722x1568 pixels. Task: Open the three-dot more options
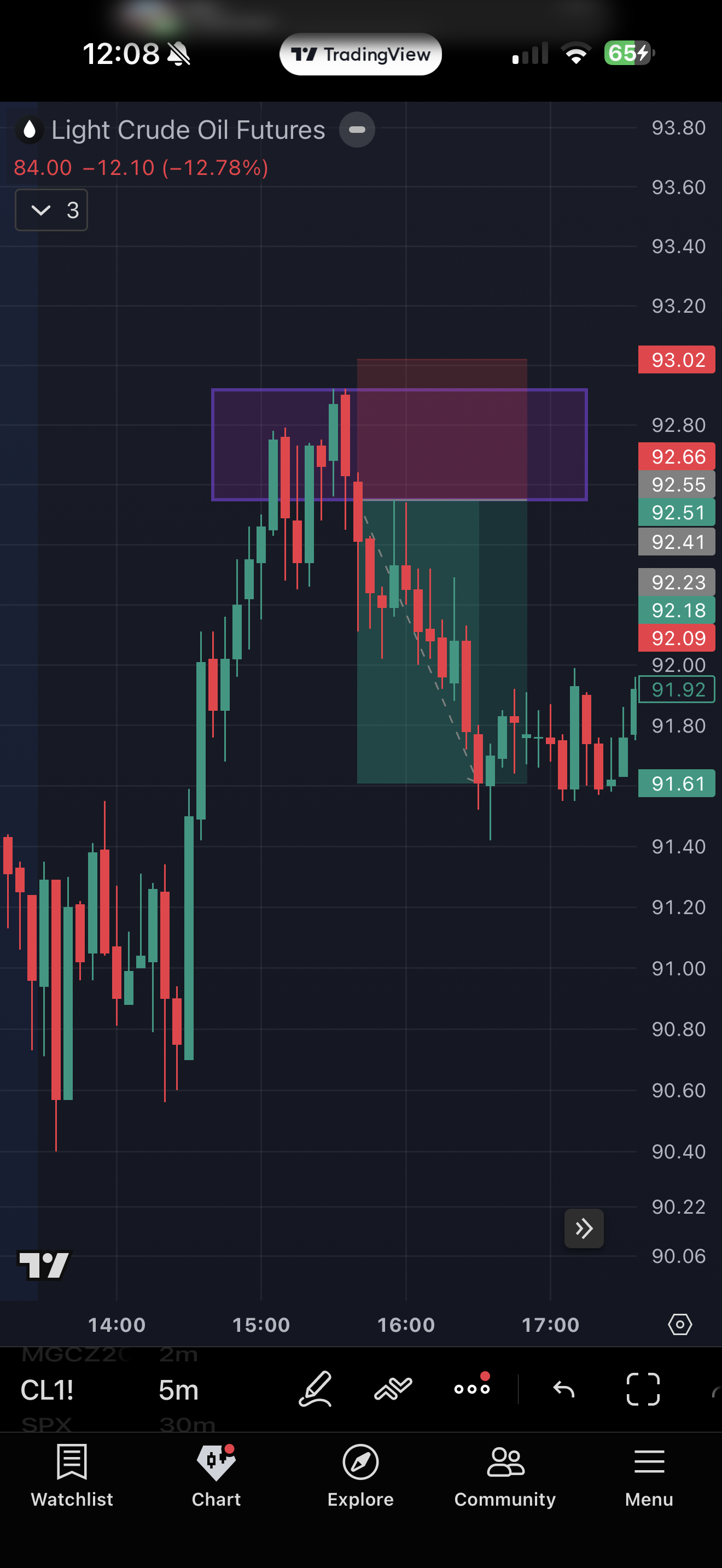click(x=472, y=1389)
